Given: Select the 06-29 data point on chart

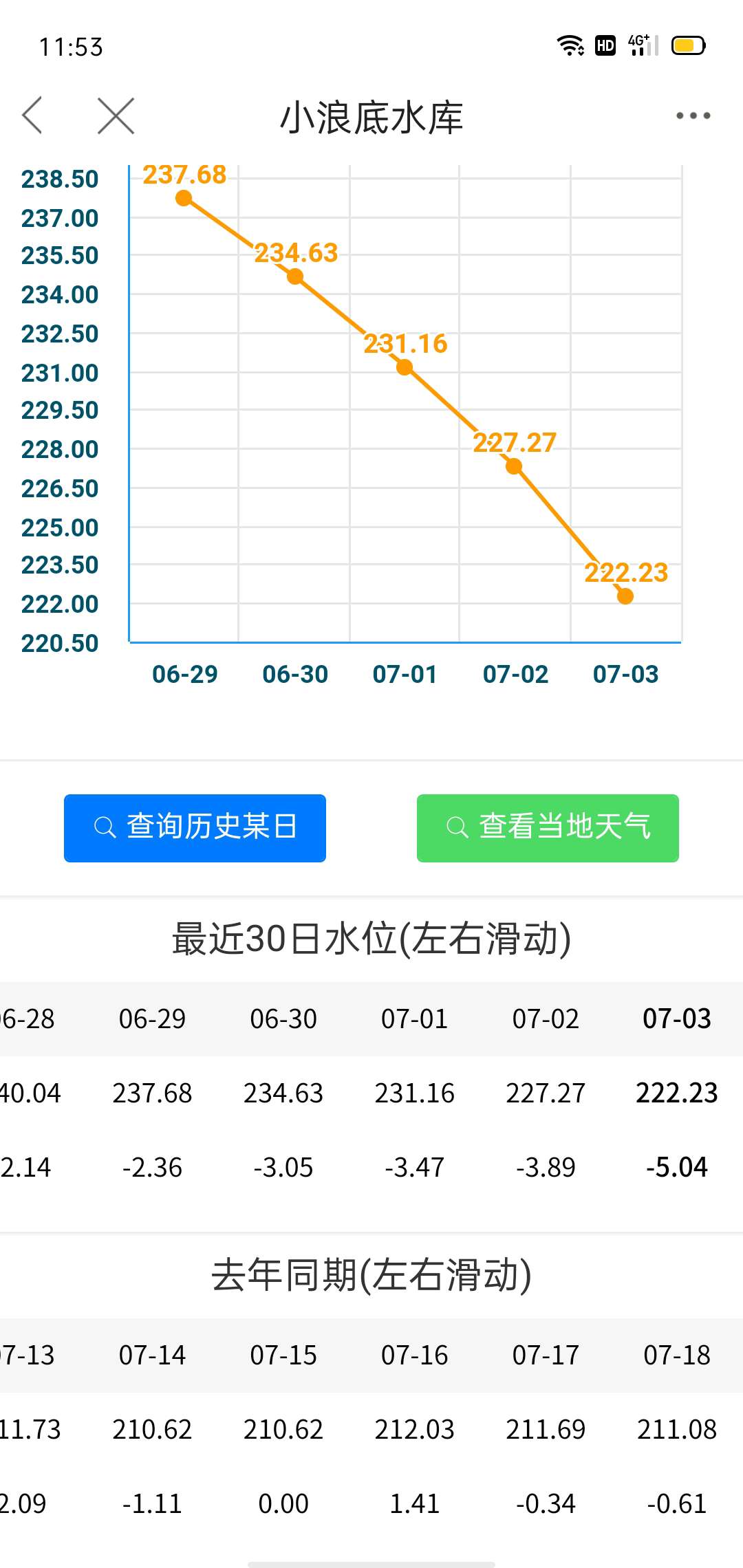Looking at the screenshot, I should [x=184, y=198].
